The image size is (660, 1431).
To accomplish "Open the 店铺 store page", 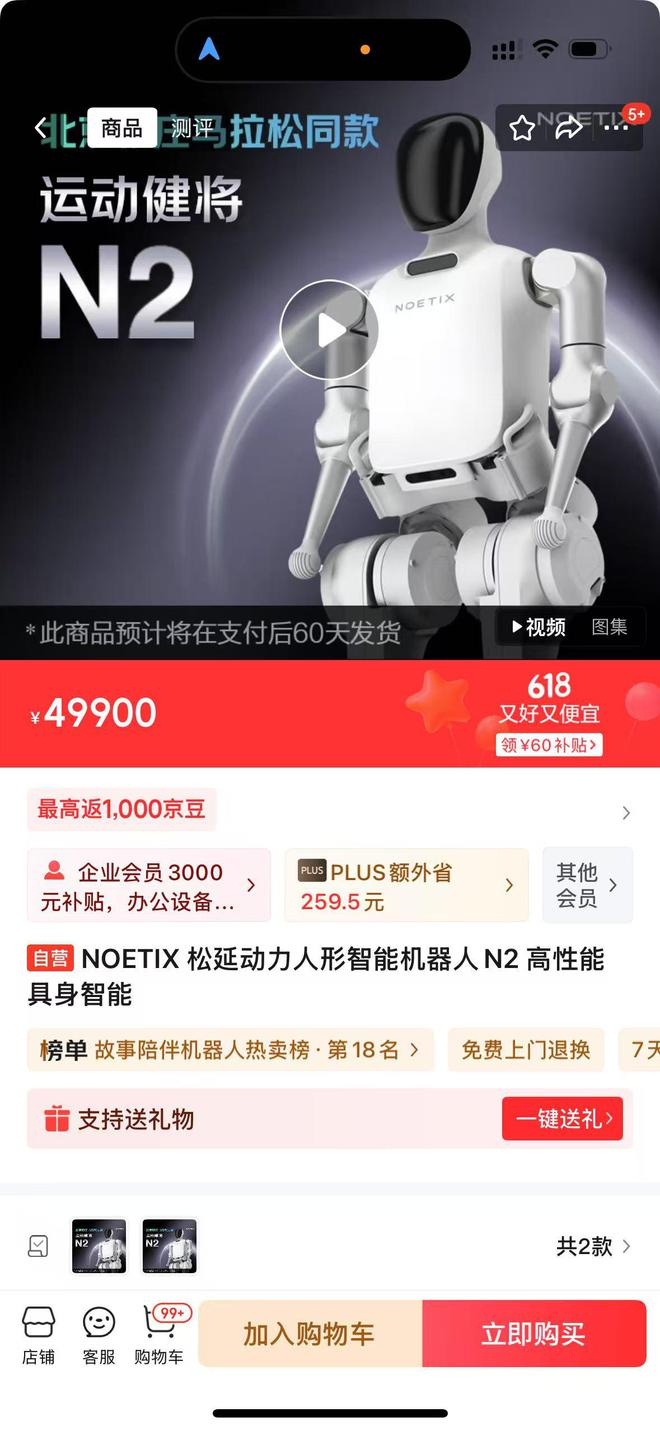I will (x=38, y=1334).
